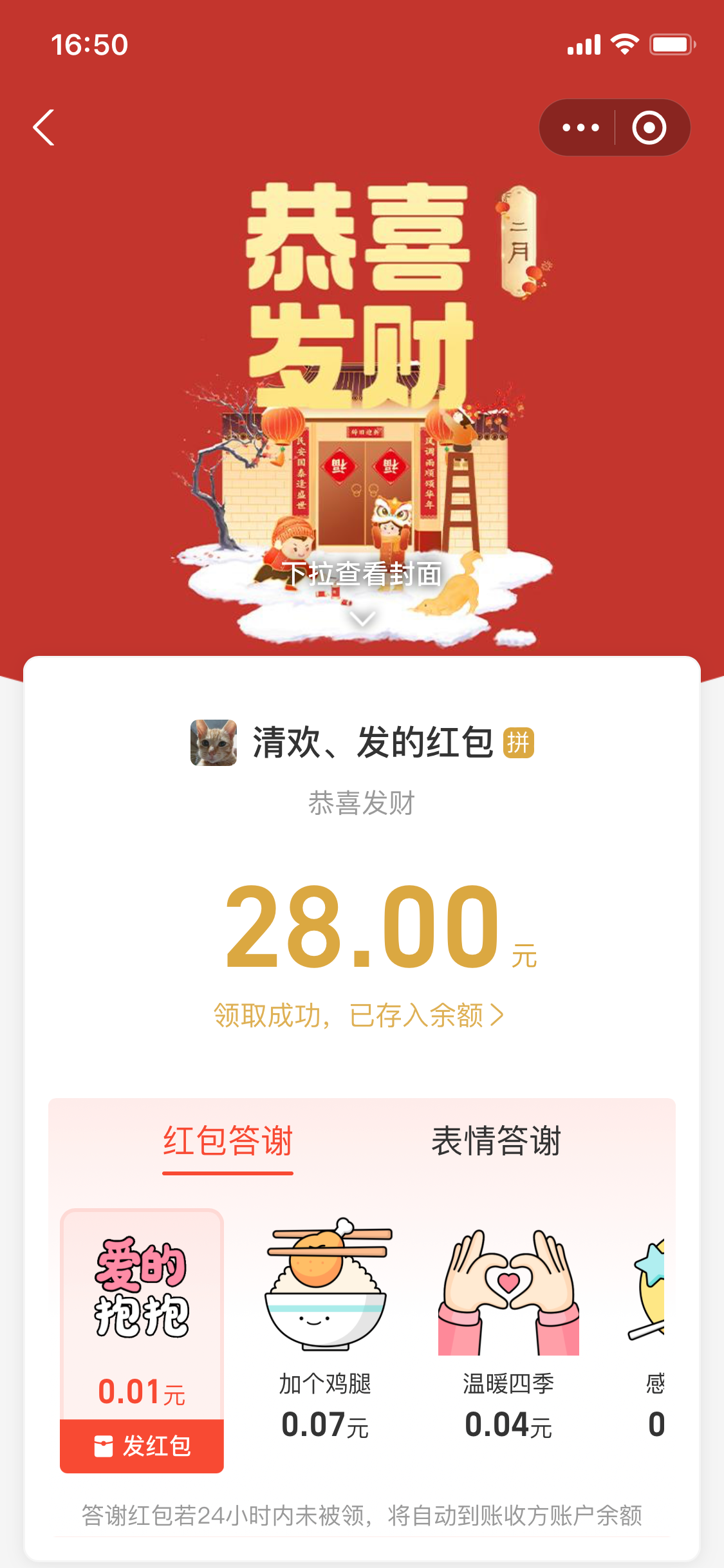Open the 领取成功，已存入余额 balance link
Image resolution: width=724 pixels, height=1568 pixels.
(358, 1016)
